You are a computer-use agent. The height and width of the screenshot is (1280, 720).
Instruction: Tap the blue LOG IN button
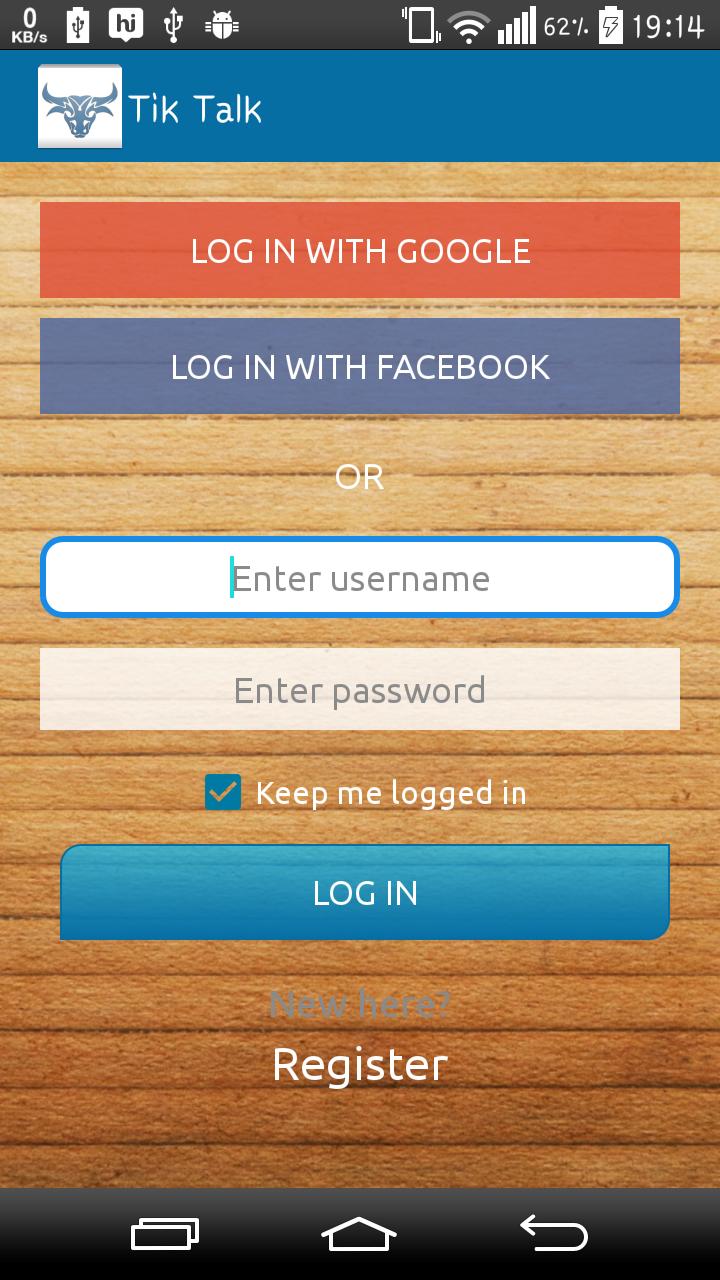[365, 892]
